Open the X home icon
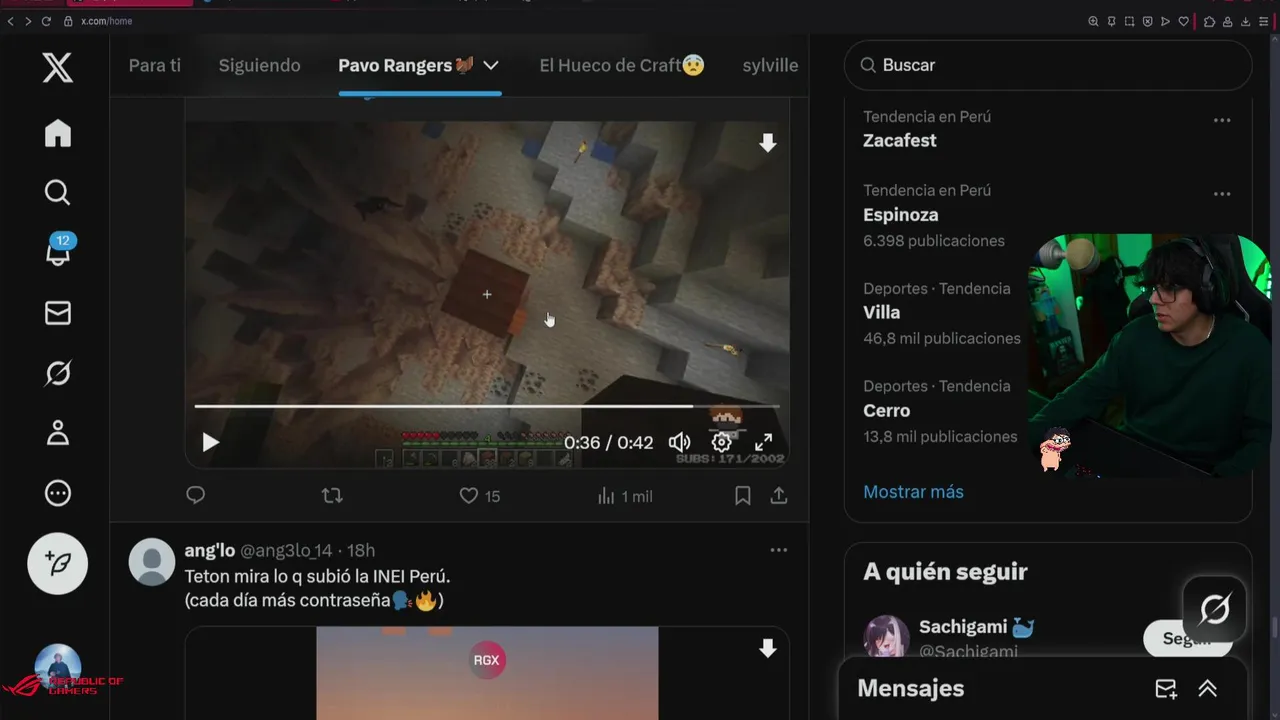 58,133
